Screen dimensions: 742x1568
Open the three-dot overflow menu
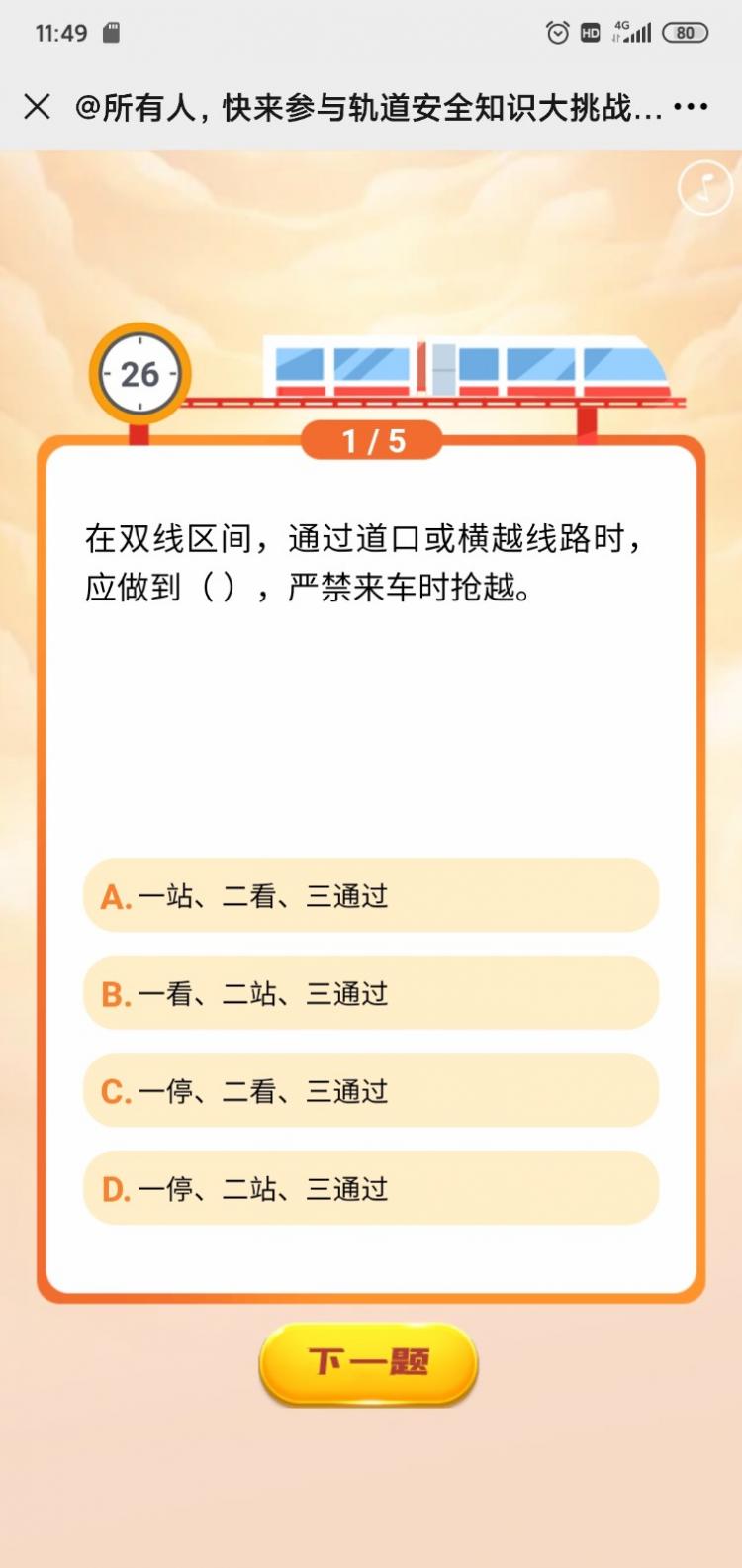[691, 107]
